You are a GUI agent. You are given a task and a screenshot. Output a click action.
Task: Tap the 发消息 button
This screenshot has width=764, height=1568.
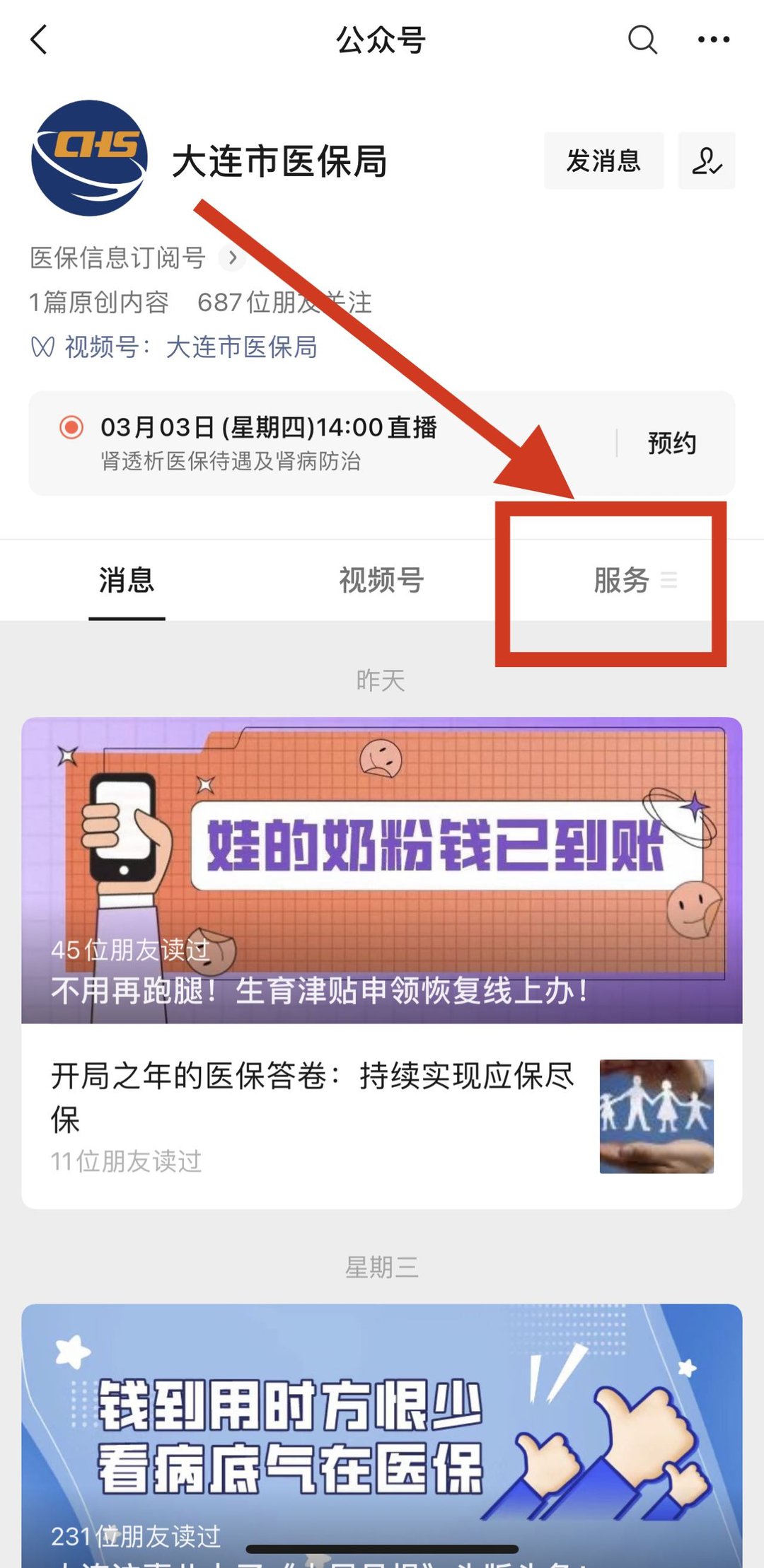(603, 161)
